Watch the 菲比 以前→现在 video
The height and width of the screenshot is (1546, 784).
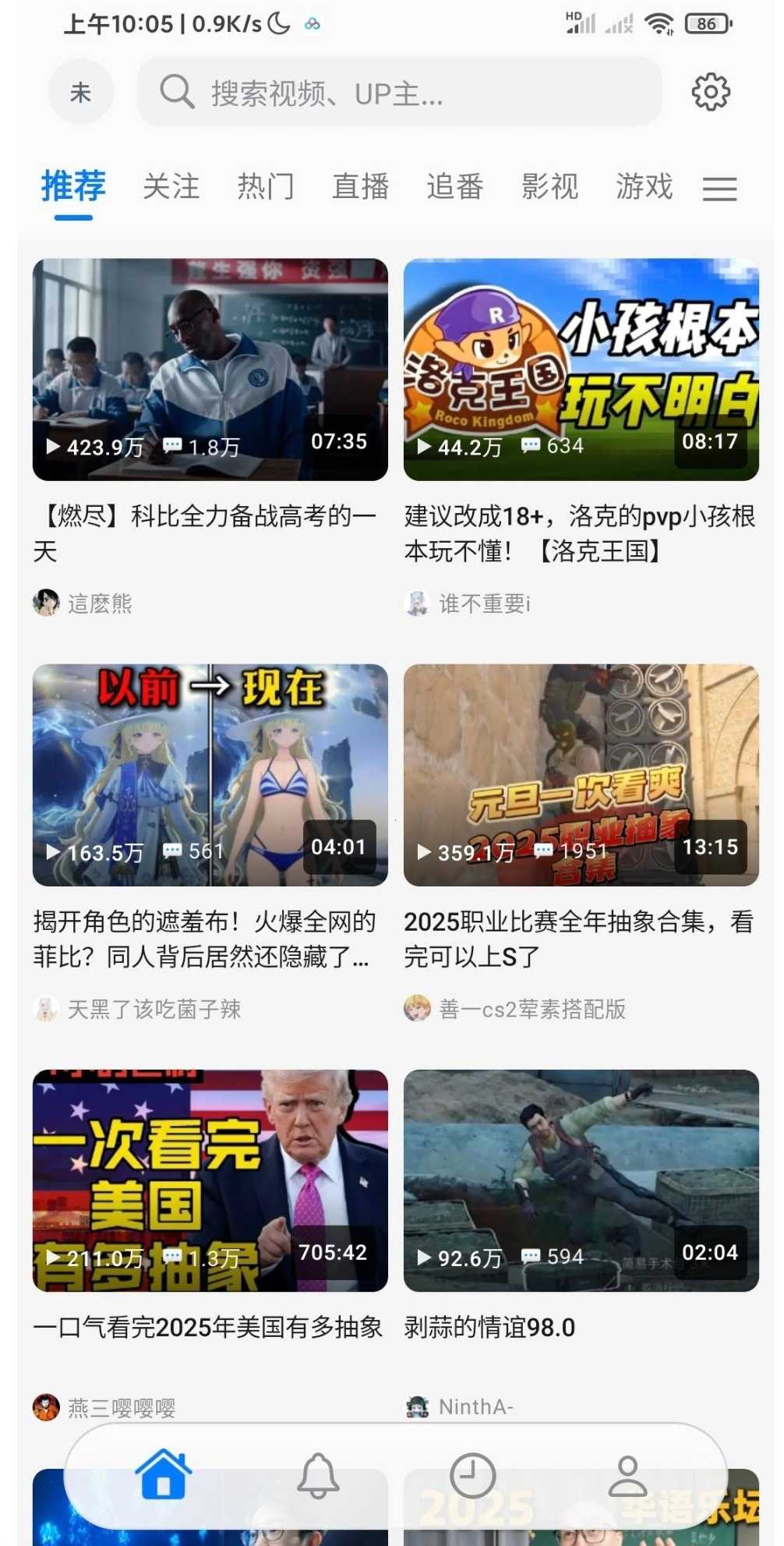pos(210,775)
